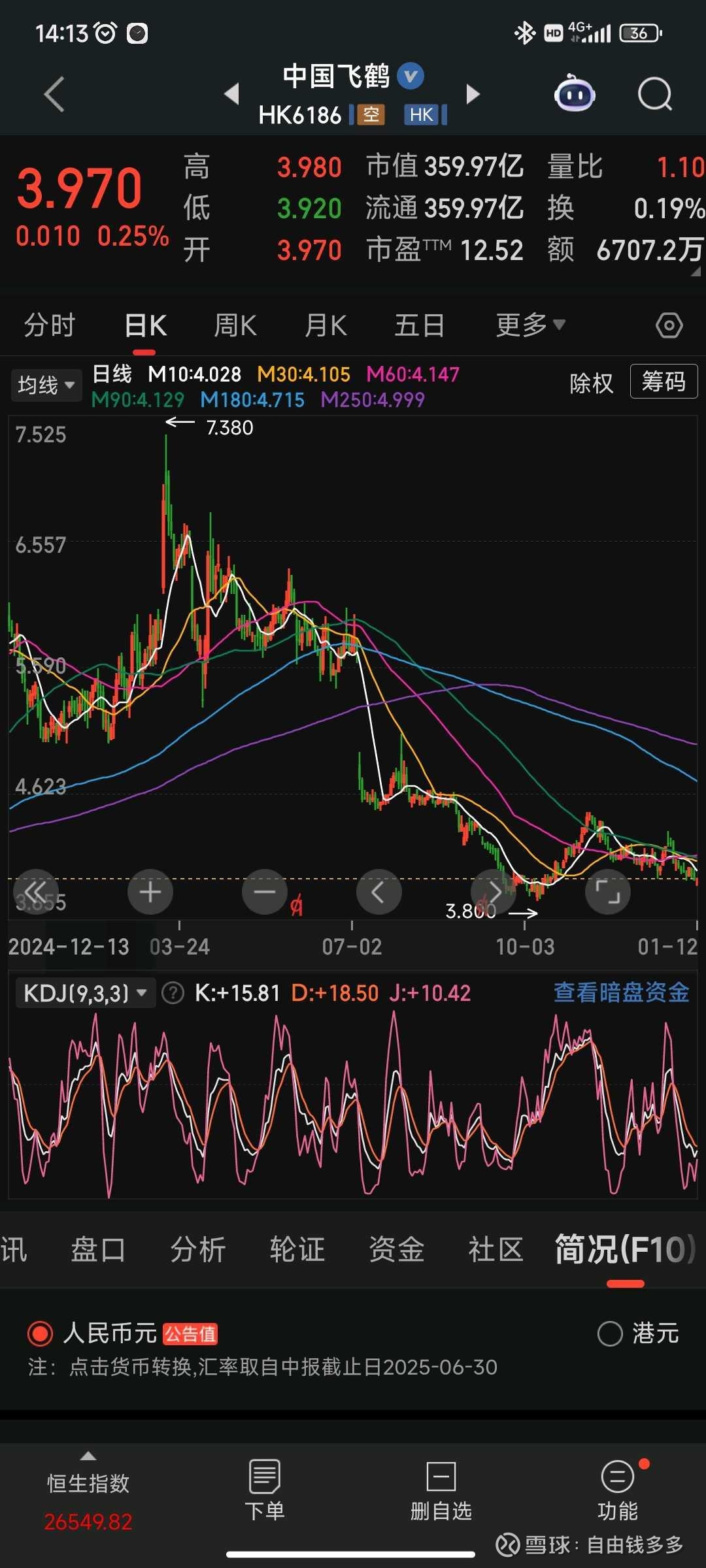Select the 周K weekly chart tab
706x1568 pixels.
[235, 325]
